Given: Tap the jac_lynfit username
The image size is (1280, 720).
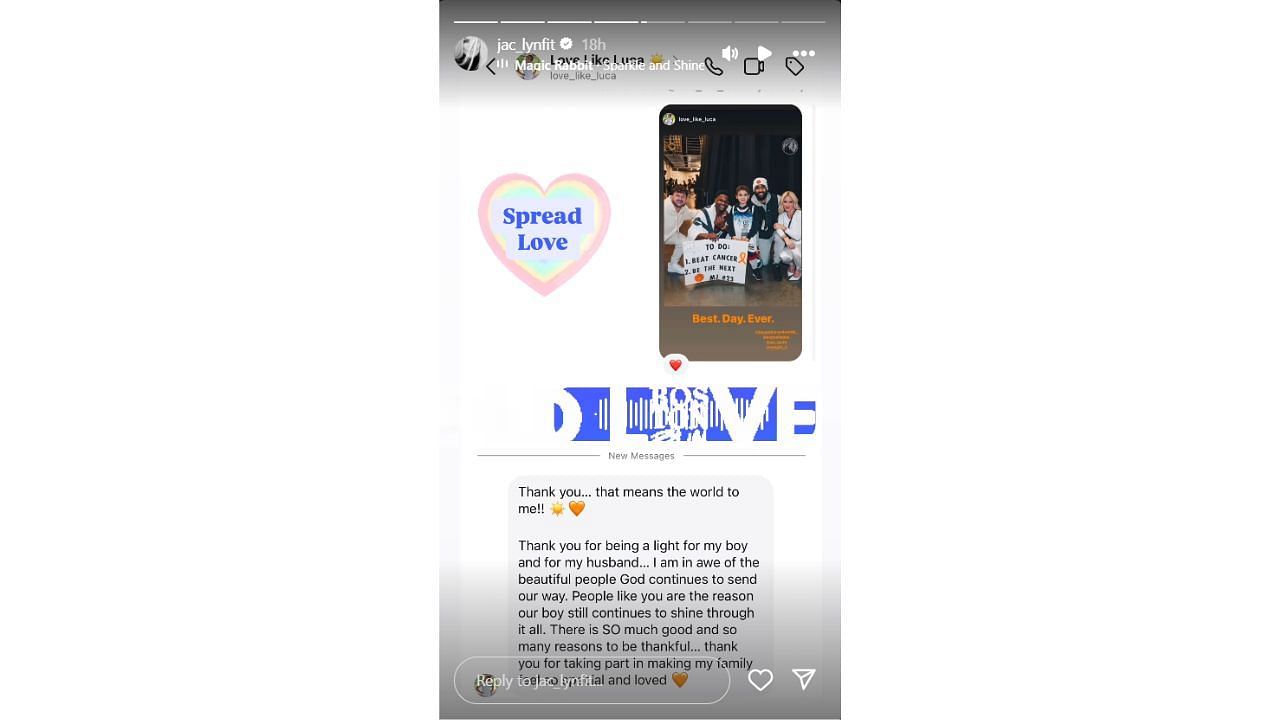Looking at the screenshot, I should tap(525, 44).
